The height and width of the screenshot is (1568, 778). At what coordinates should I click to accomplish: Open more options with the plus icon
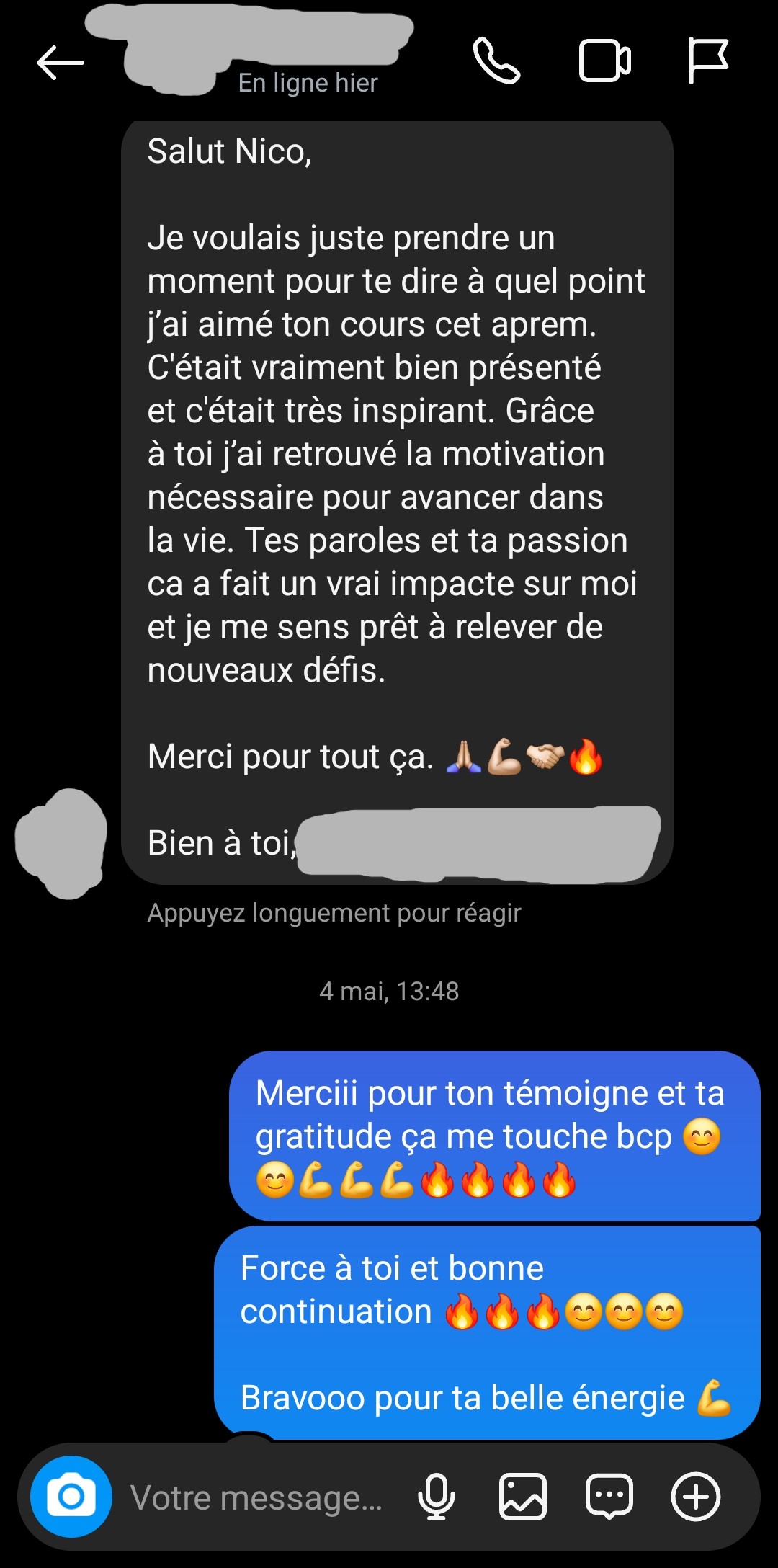(x=696, y=1497)
